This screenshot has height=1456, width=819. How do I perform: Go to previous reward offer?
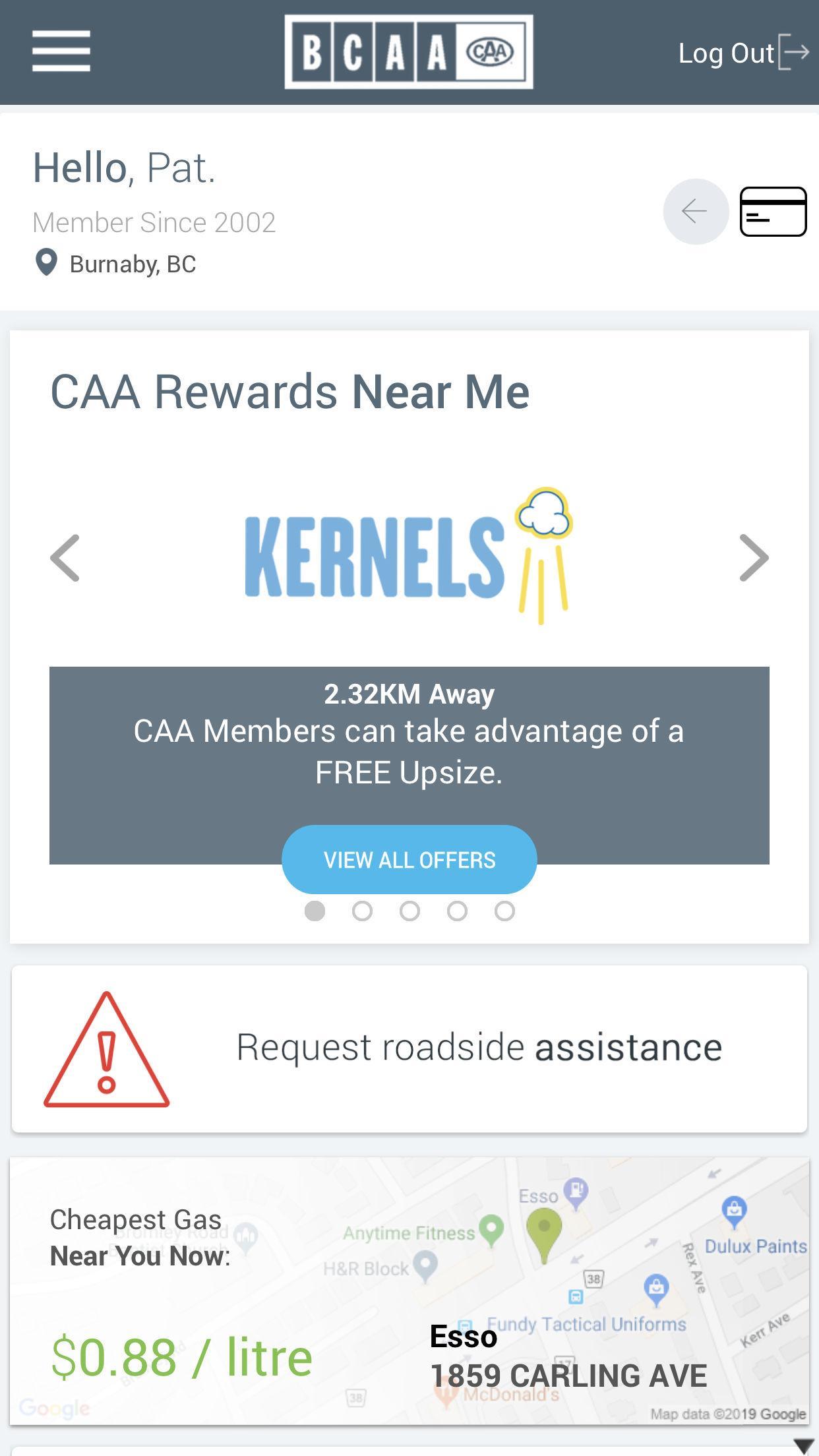[x=65, y=558]
